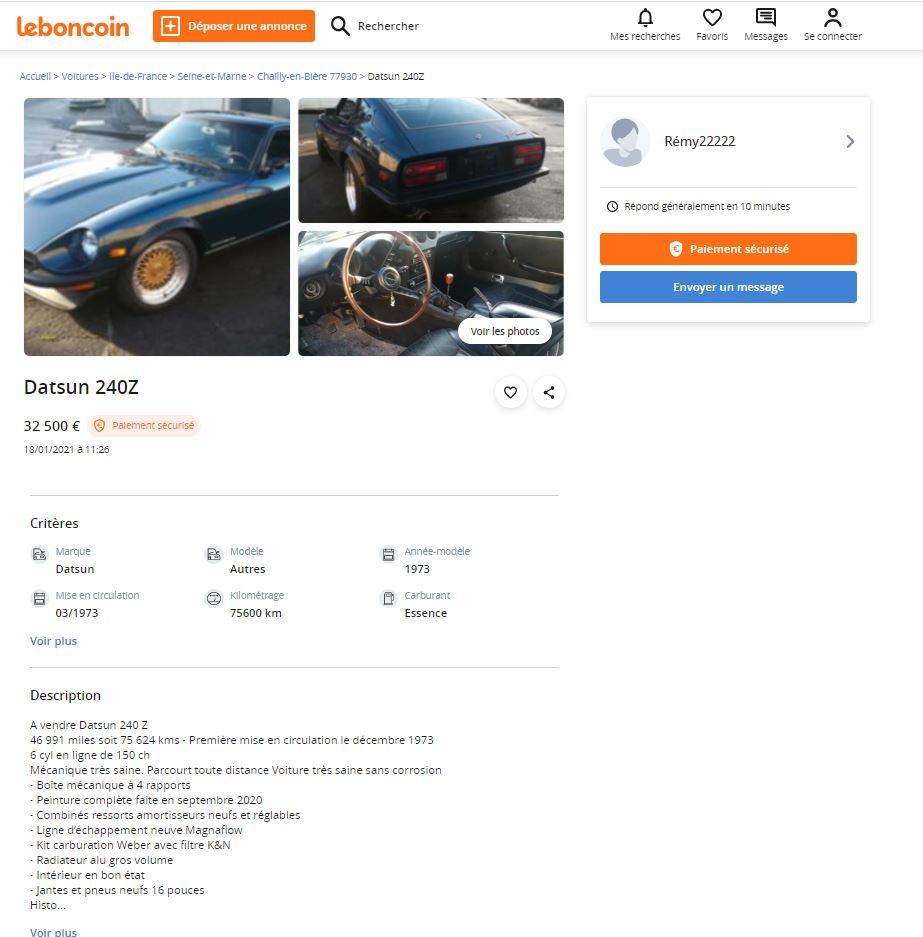The height and width of the screenshot is (937, 923).
Task: Open Chailly-en-Bière 77930 breadcrumb
Action: point(307,77)
